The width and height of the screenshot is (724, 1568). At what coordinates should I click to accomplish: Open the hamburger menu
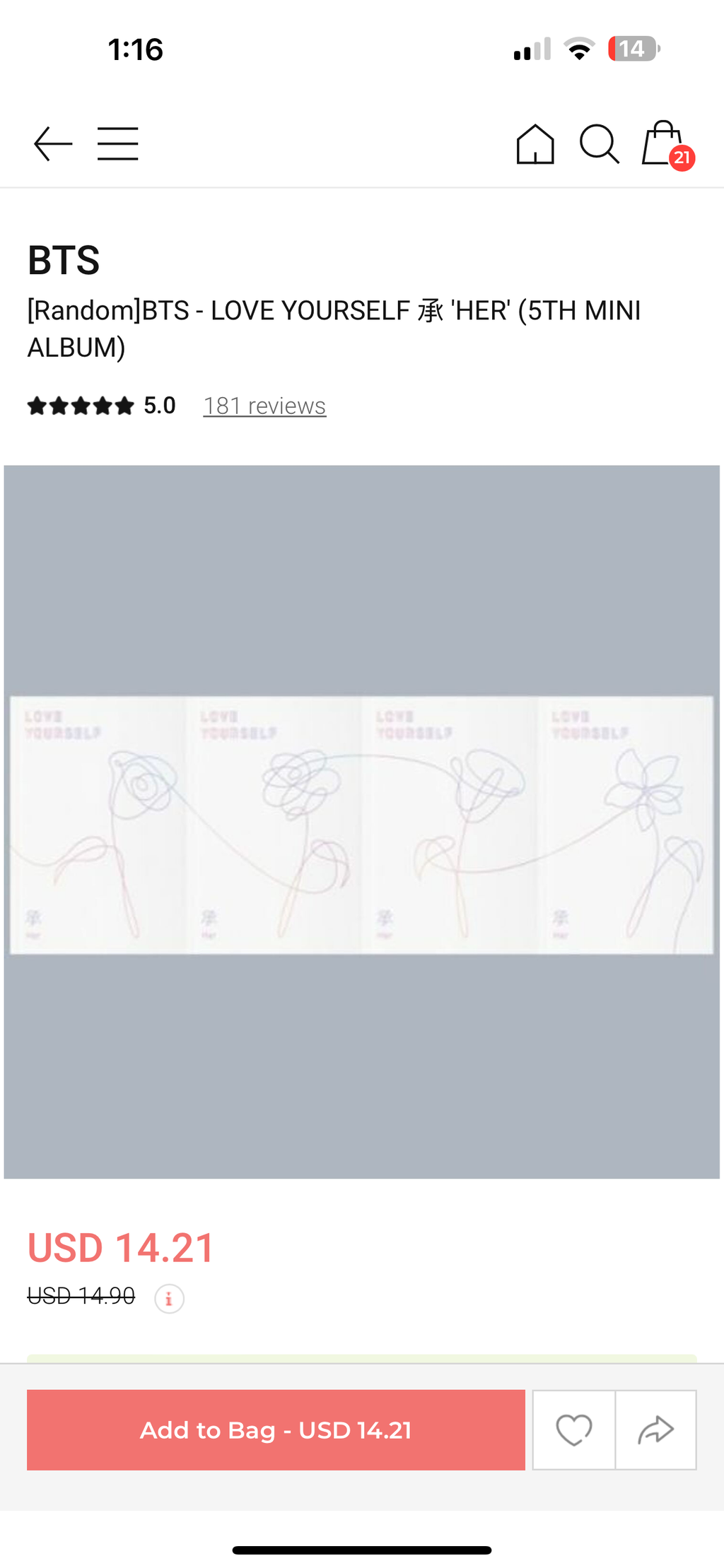coord(118,144)
